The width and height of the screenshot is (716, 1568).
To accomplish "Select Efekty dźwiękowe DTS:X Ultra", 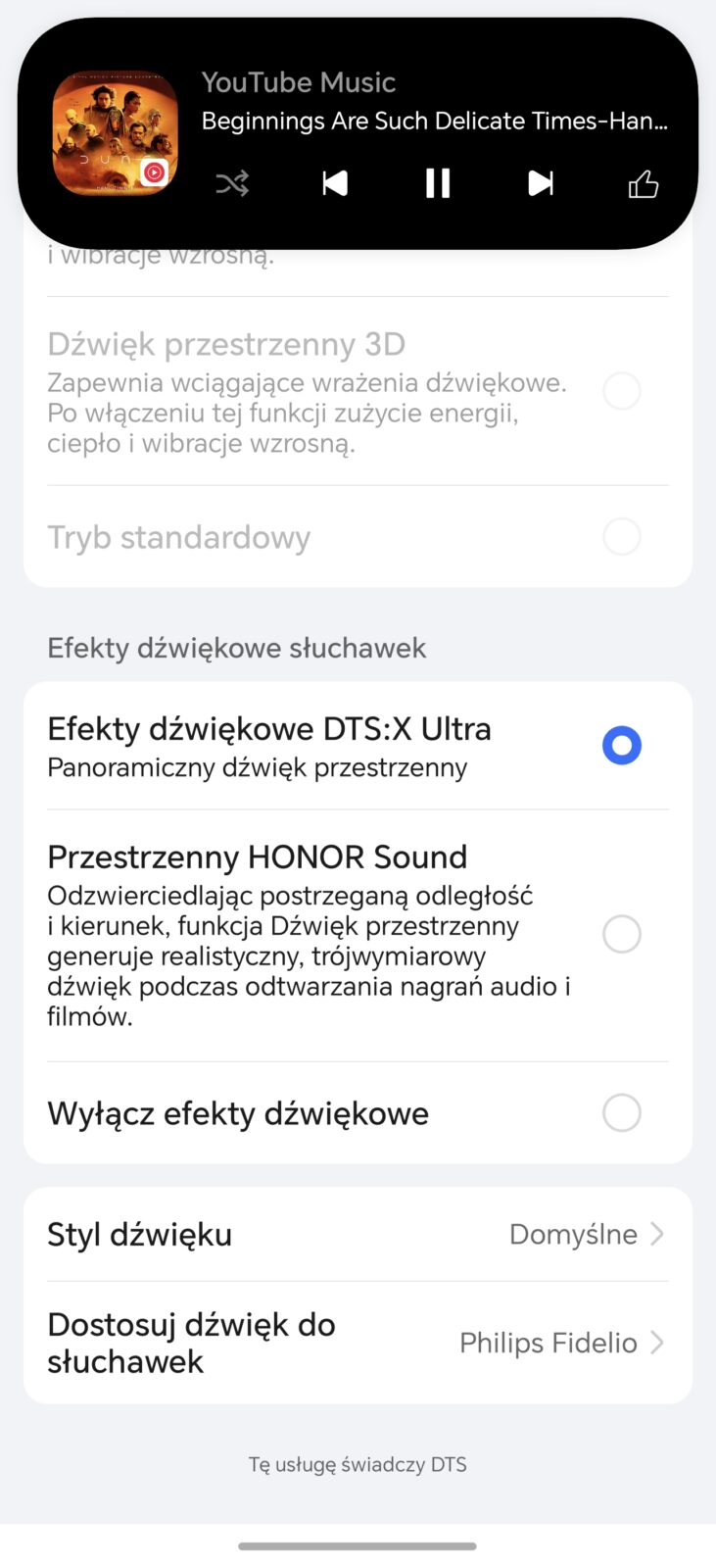I will click(621, 746).
